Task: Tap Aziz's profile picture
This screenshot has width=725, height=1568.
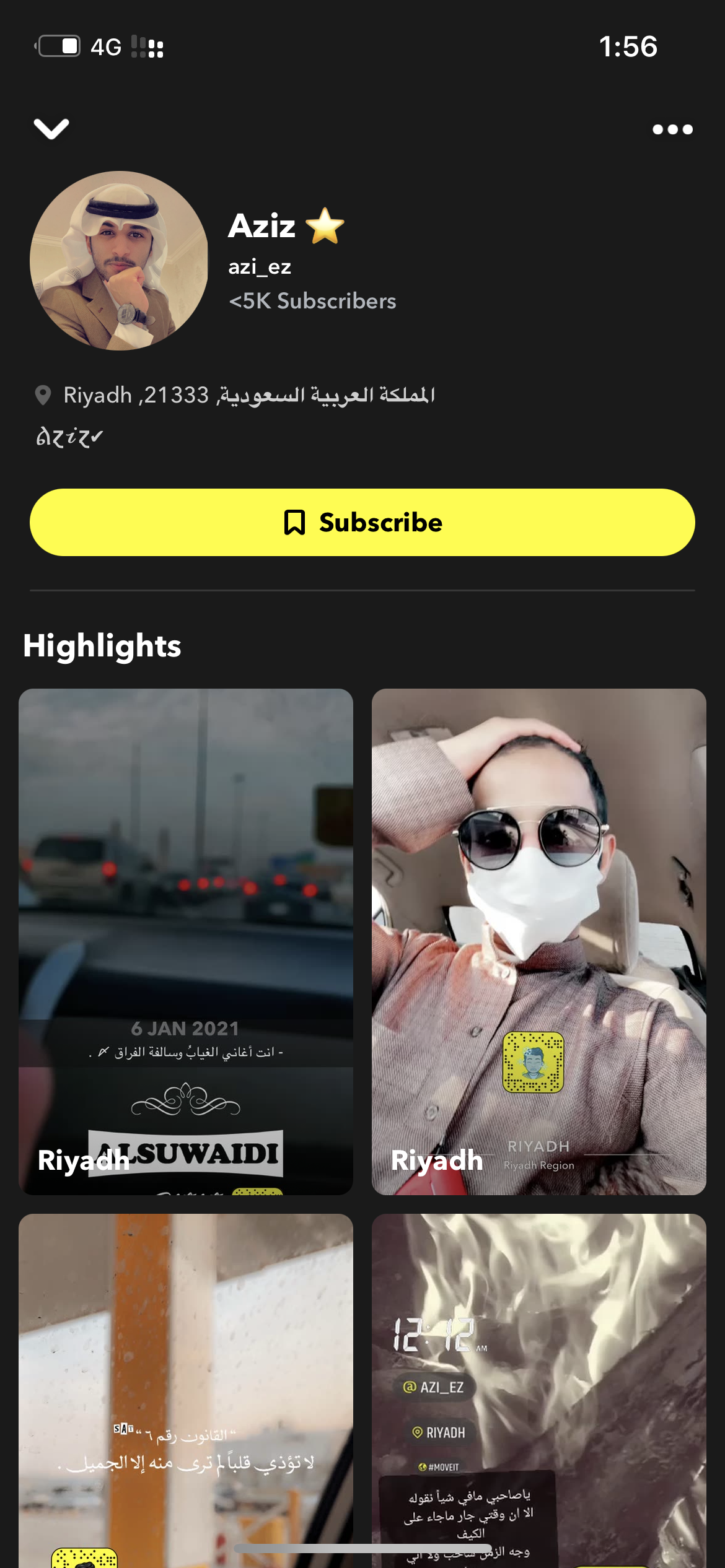Action: [119, 261]
